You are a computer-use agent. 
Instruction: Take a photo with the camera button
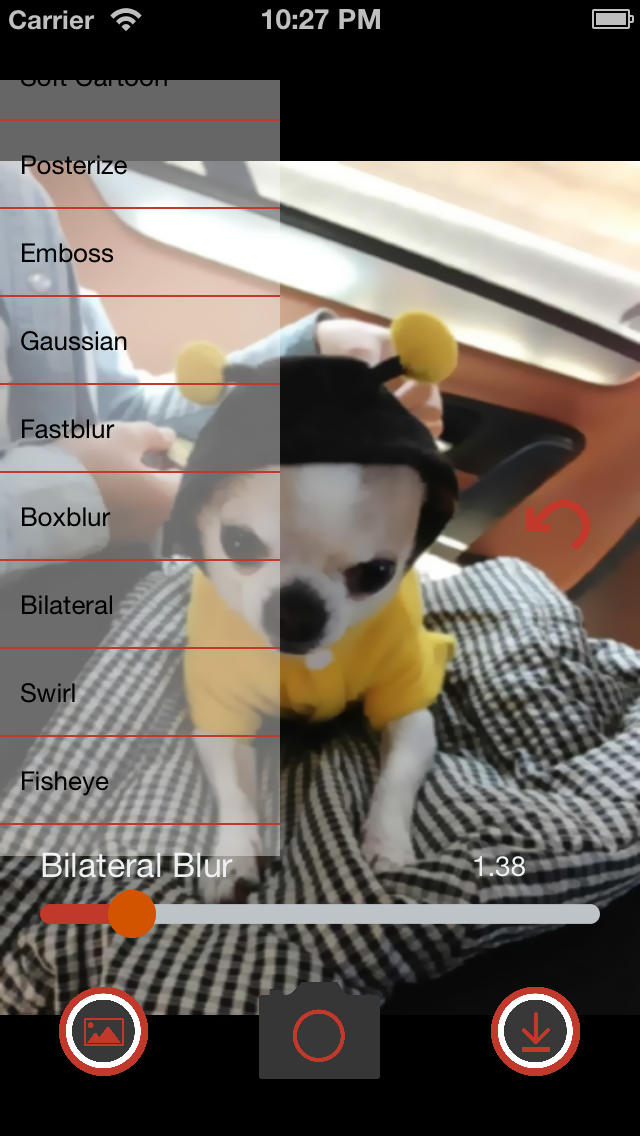click(x=319, y=1031)
